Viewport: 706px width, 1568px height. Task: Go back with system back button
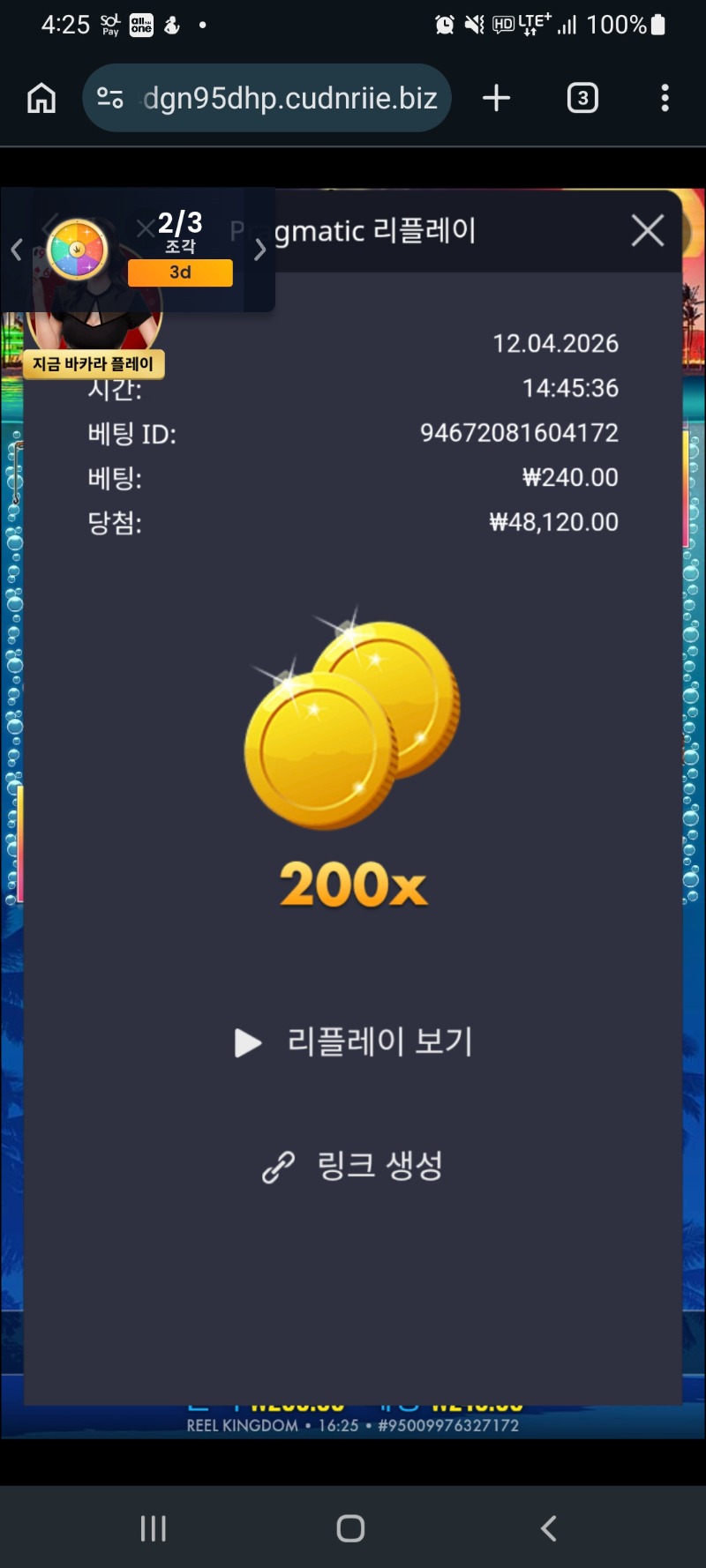pos(548,1528)
